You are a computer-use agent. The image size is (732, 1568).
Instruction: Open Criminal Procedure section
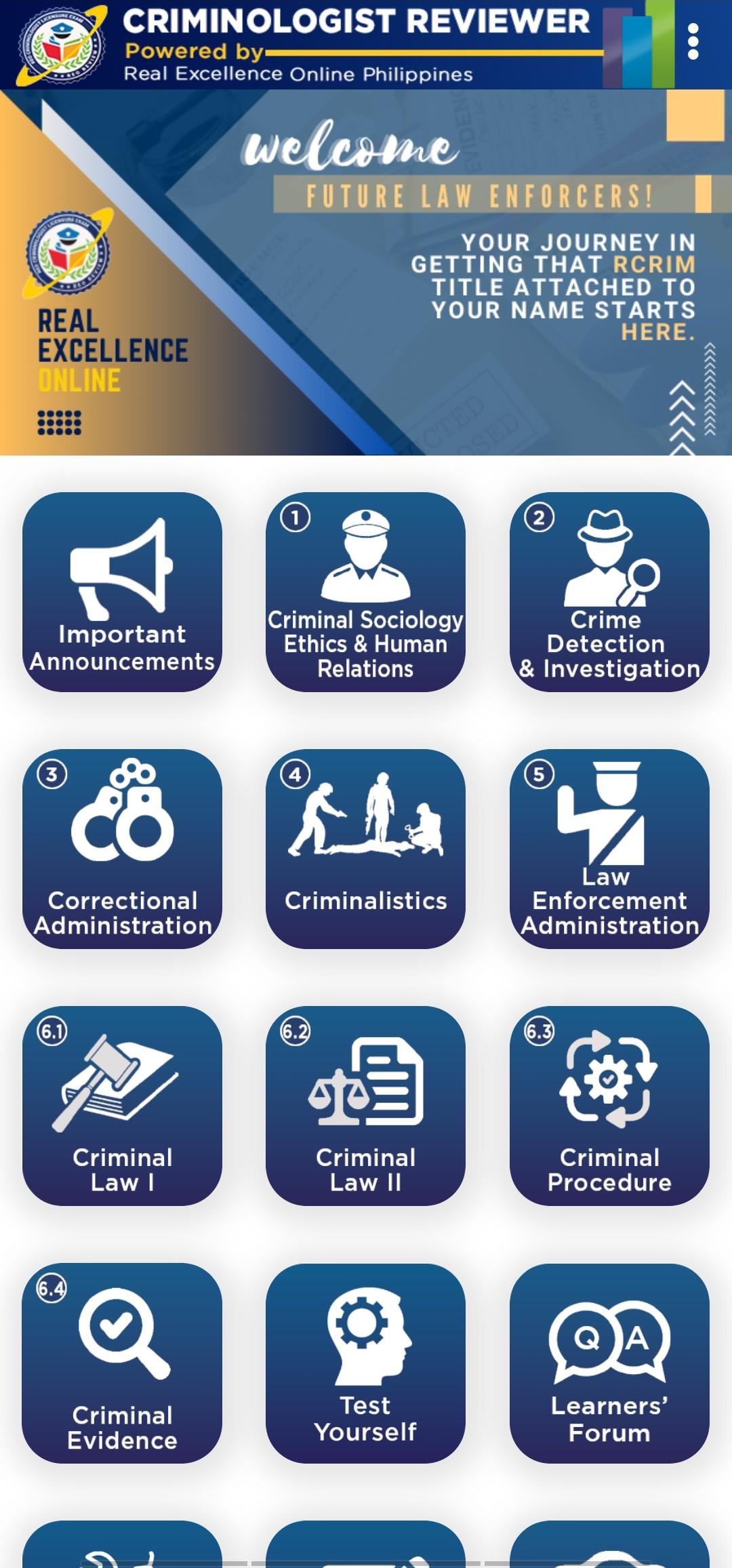pyautogui.click(x=609, y=1106)
